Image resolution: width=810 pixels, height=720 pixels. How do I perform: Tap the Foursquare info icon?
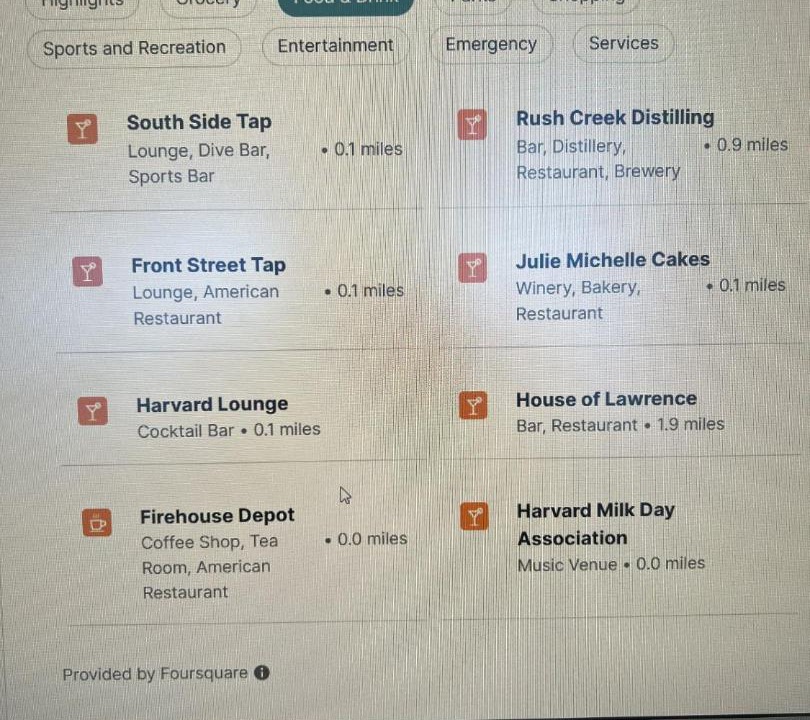pos(261,673)
